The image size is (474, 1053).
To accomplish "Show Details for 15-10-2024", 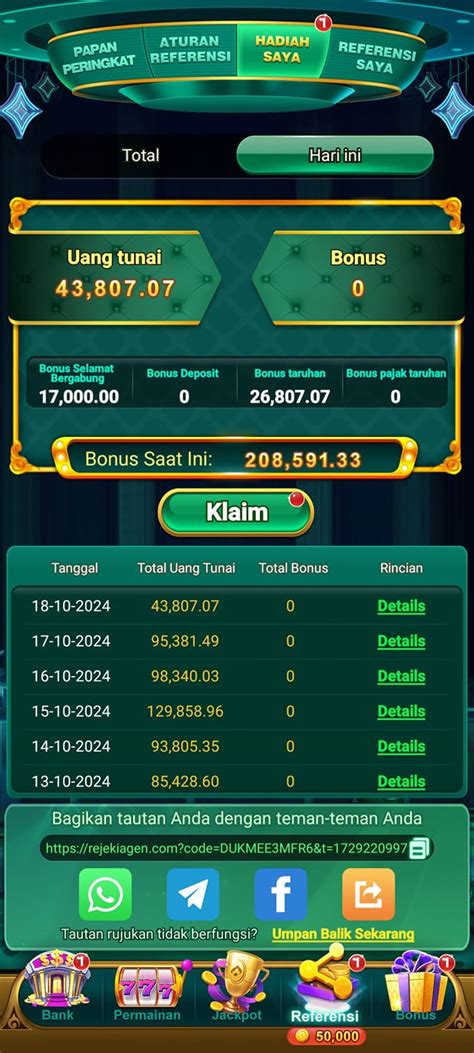I will 401,711.
